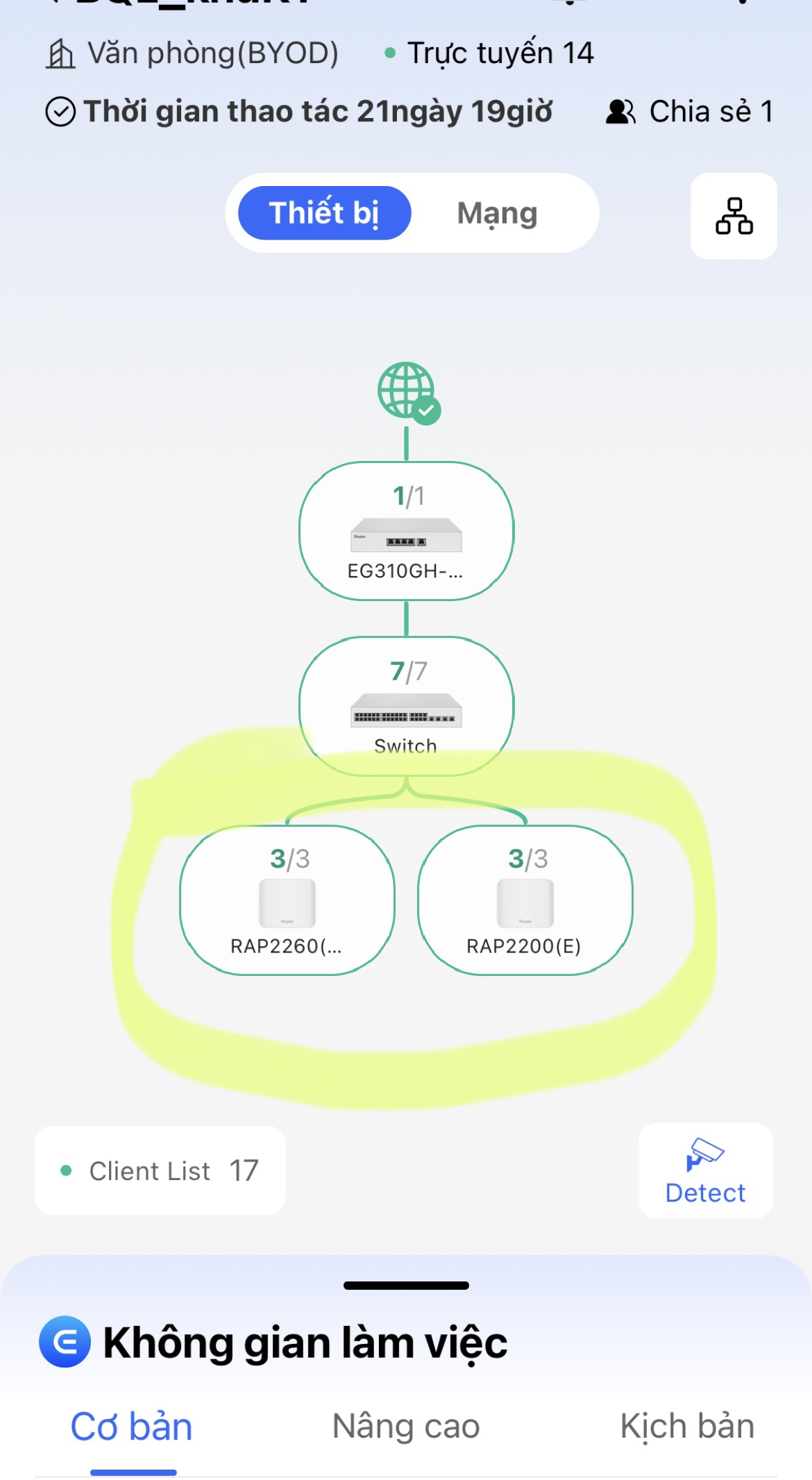
Task: Switch to the Mạng view
Action: (497, 213)
